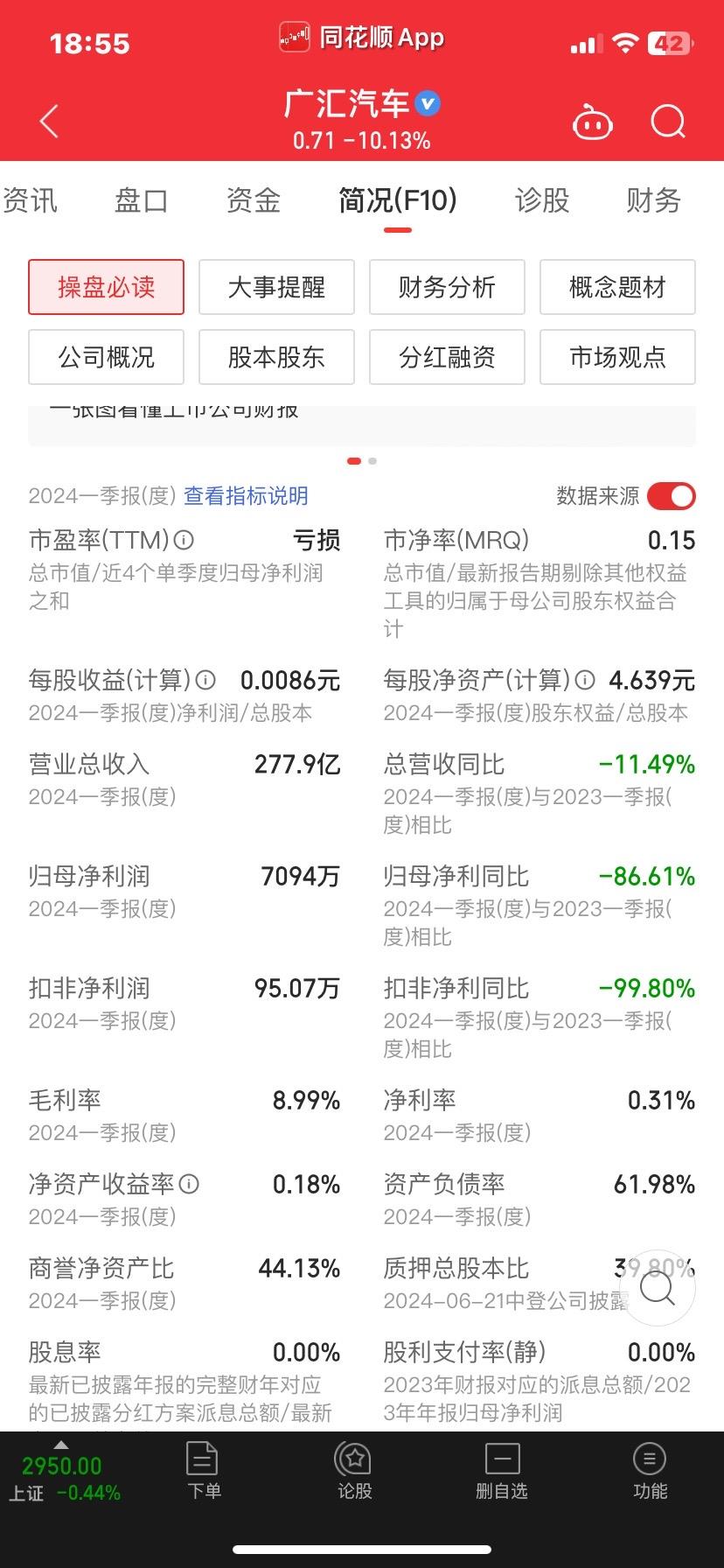The image size is (724, 1568).
Task: Switch to the 资讯 tab
Action: [x=30, y=200]
